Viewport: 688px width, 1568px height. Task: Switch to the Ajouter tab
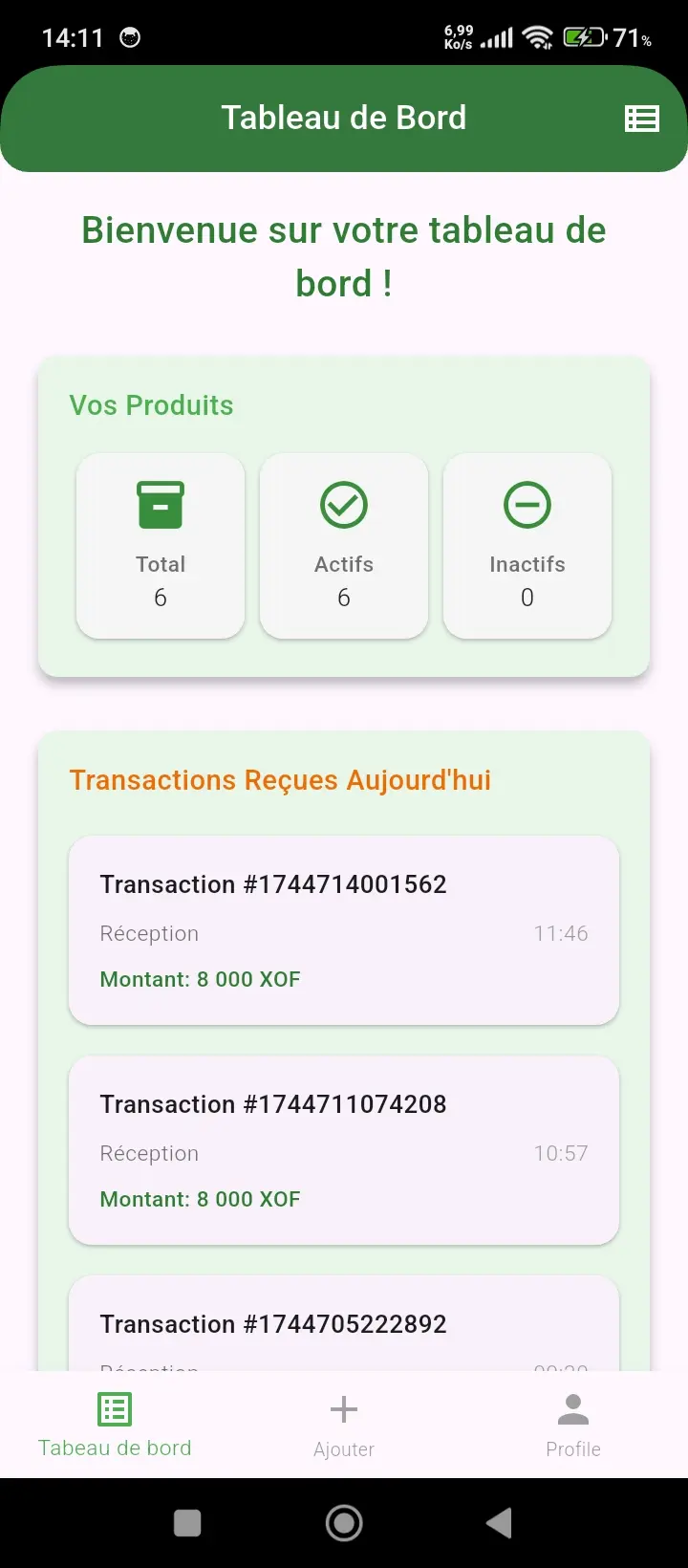(x=344, y=1425)
